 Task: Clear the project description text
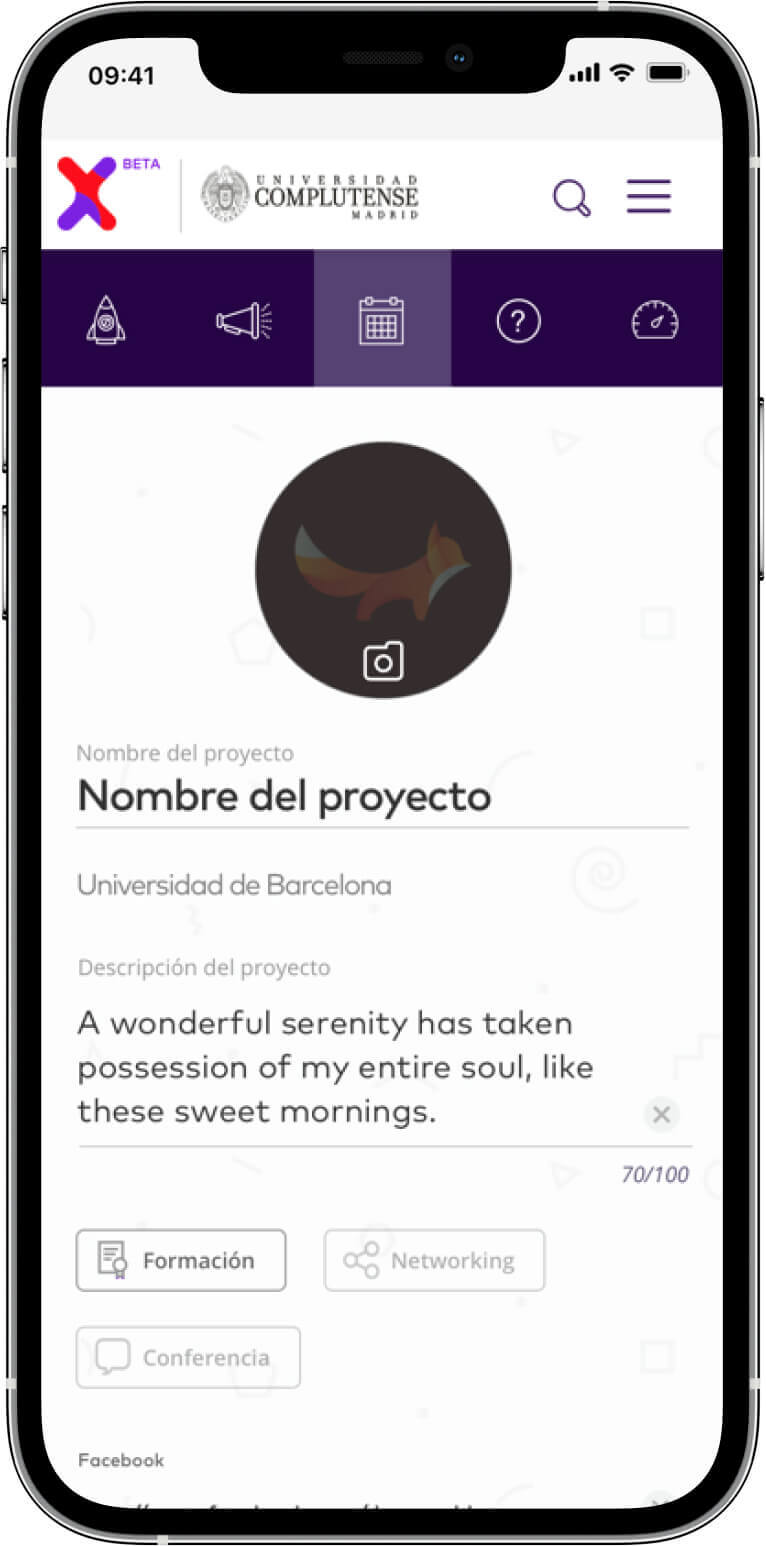point(661,1114)
